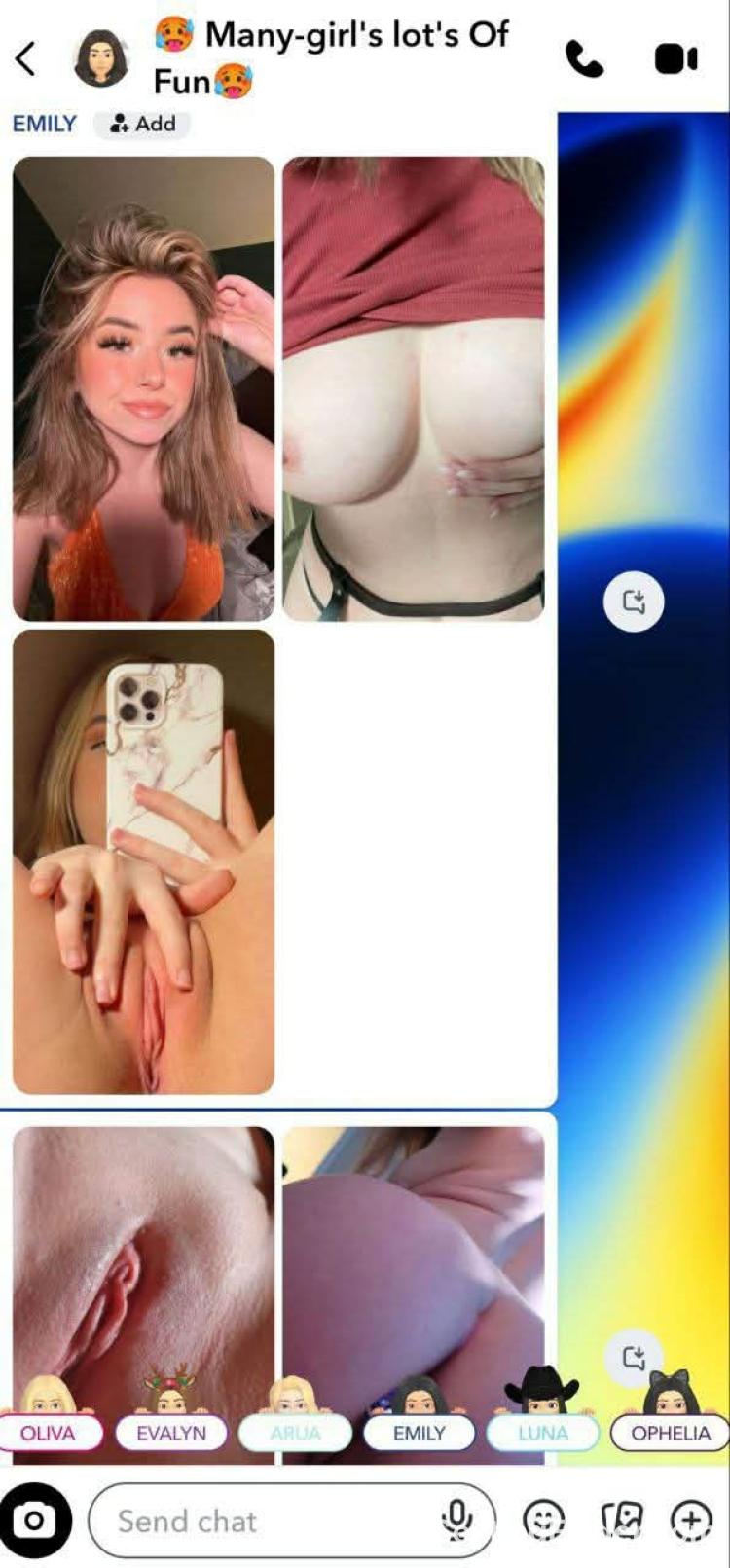This screenshot has width=730, height=1568.
Task: Open the camera from the chat bar
Action: click(x=35, y=1519)
